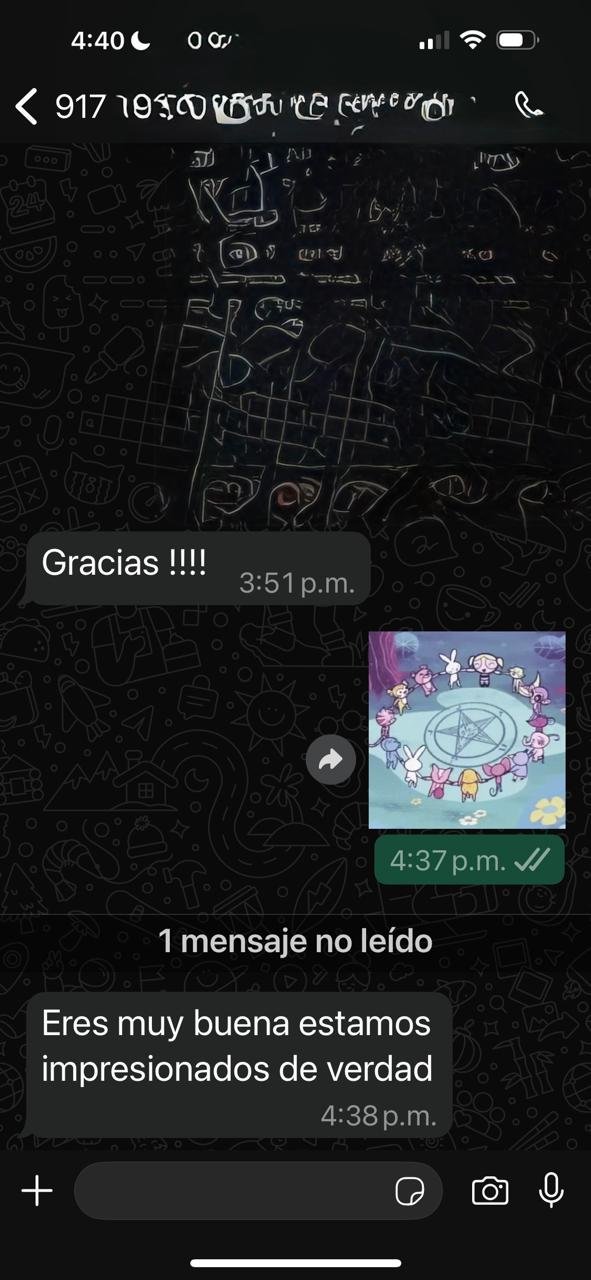Open the attachment plus menu
Viewport: 591px width, 1280px height.
37,1190
